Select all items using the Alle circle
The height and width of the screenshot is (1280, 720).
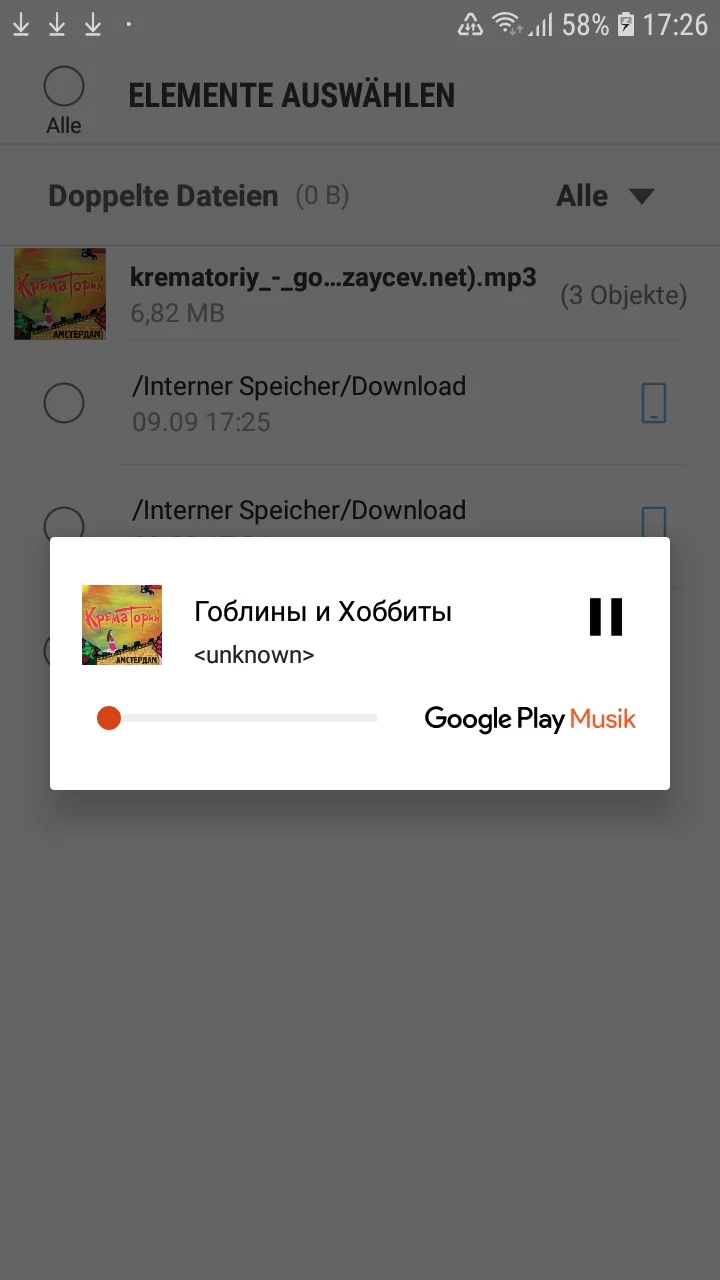64,88
